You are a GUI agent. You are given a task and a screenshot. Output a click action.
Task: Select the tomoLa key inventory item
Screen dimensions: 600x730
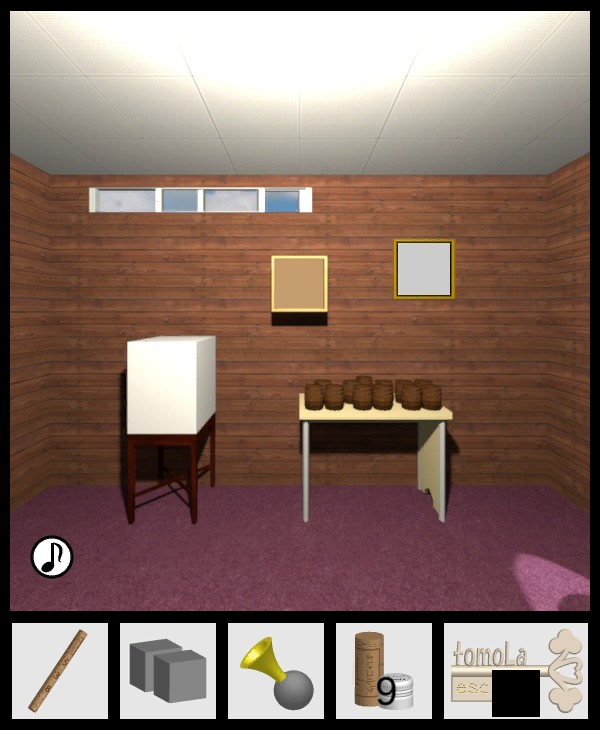point(516,671)
